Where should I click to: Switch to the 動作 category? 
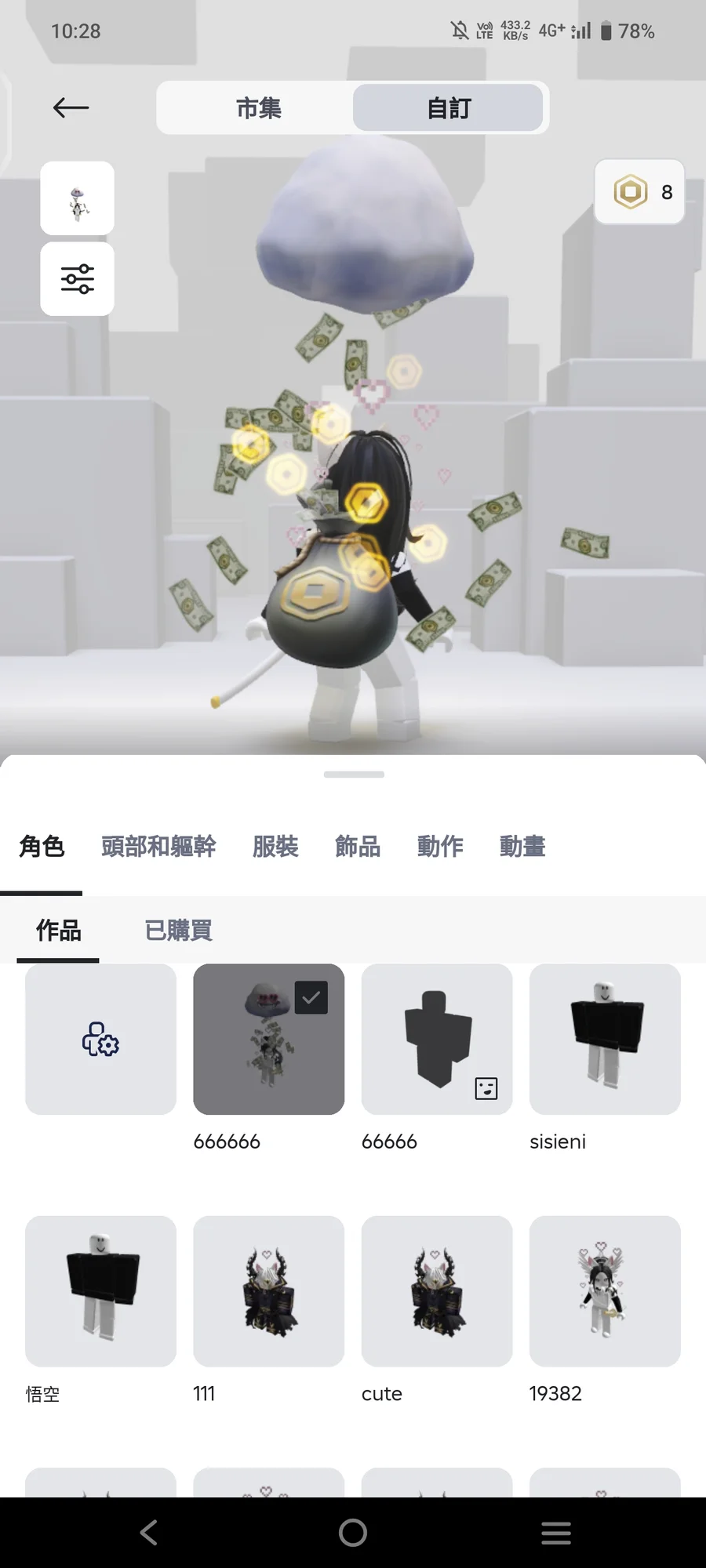(440, 847)
